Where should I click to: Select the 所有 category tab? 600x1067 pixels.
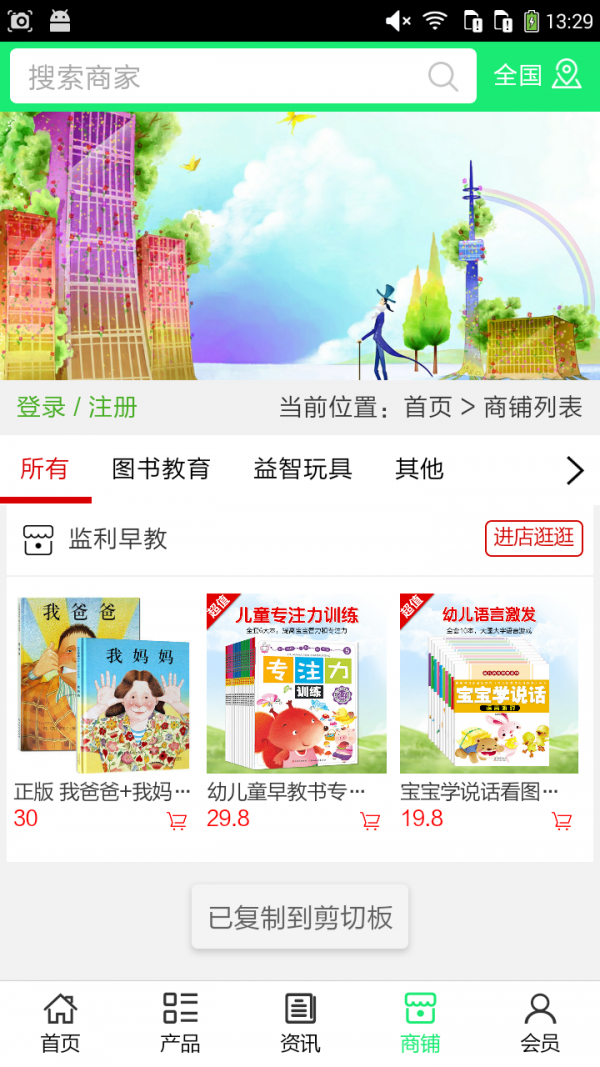[x=45, y=469]
